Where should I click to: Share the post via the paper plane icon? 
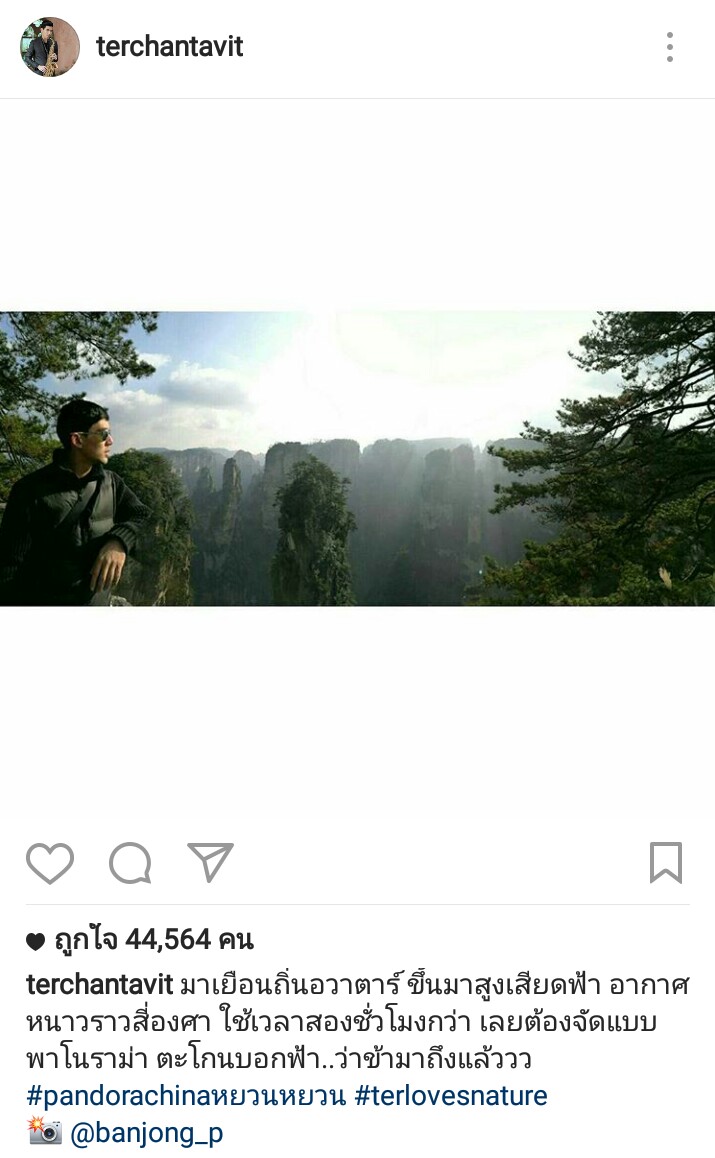tap(211, 862)
